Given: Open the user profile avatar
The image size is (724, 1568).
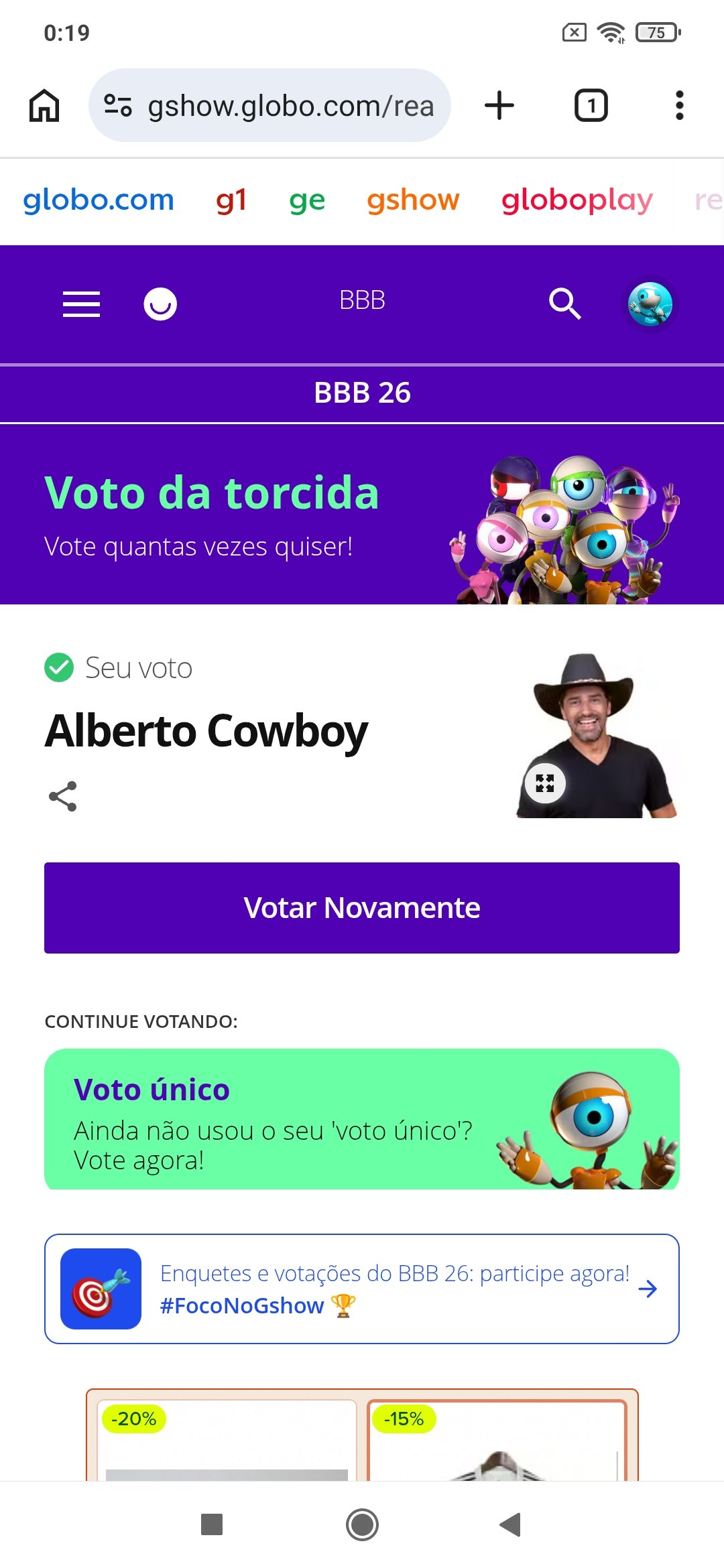Looking at the screenshot, I should [650, 304].
